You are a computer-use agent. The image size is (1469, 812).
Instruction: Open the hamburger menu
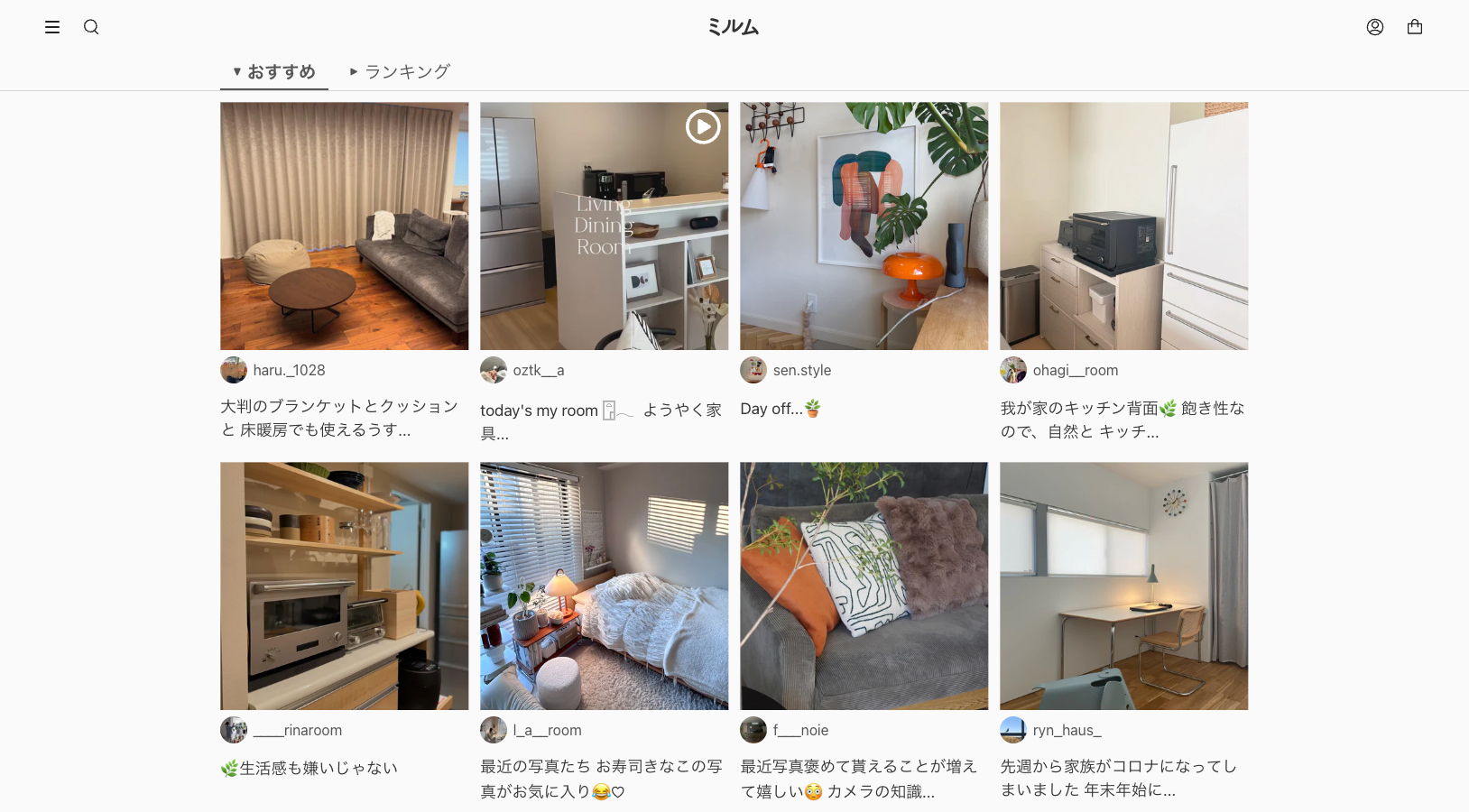click(52, 27)
